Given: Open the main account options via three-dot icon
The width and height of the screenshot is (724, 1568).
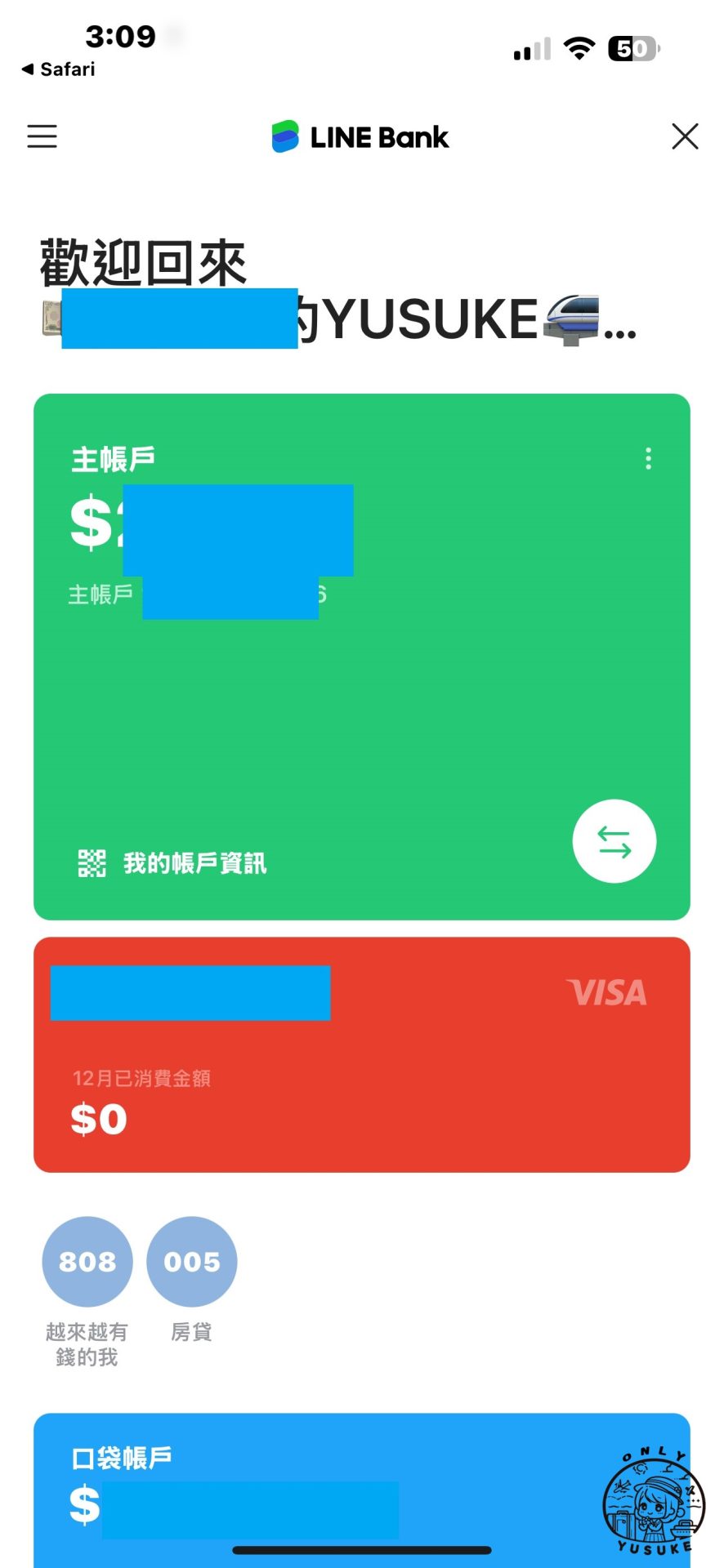Looking at the screenshot, I should (x=647, y=459).
